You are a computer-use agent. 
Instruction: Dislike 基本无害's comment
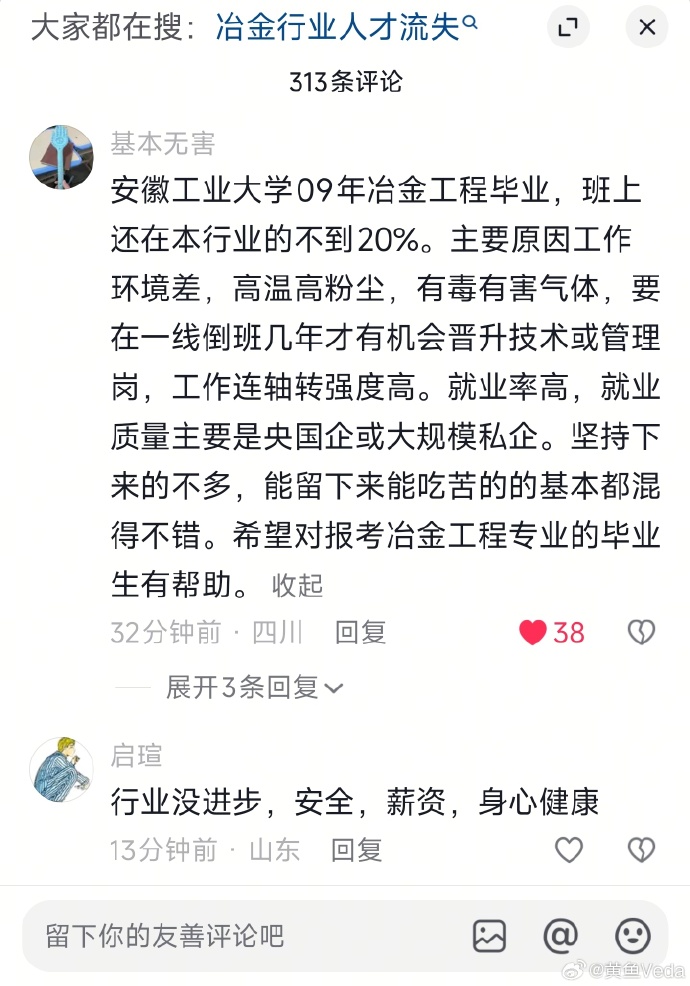click(640, 632)
